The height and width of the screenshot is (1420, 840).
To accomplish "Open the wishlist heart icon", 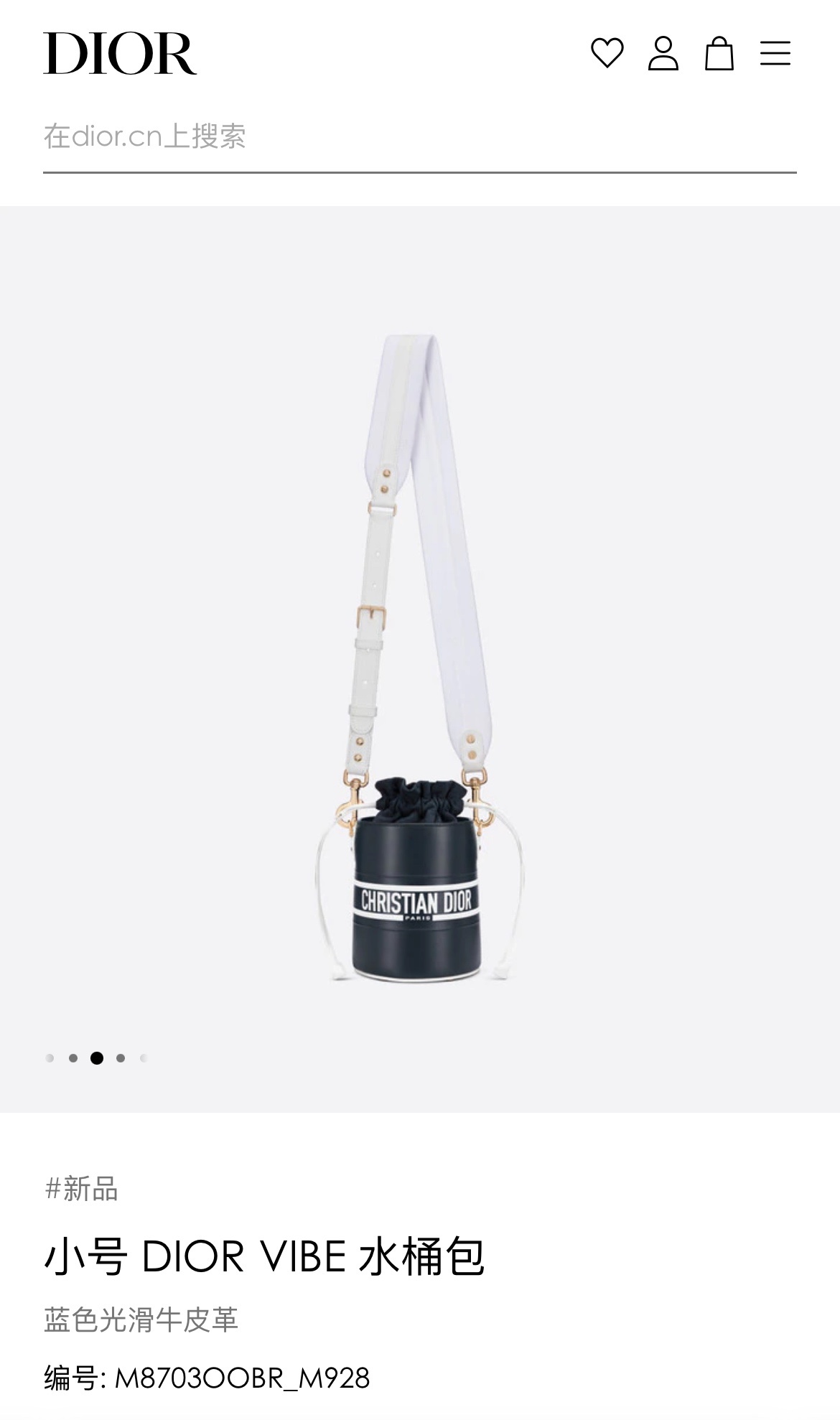I will (607, 53).
